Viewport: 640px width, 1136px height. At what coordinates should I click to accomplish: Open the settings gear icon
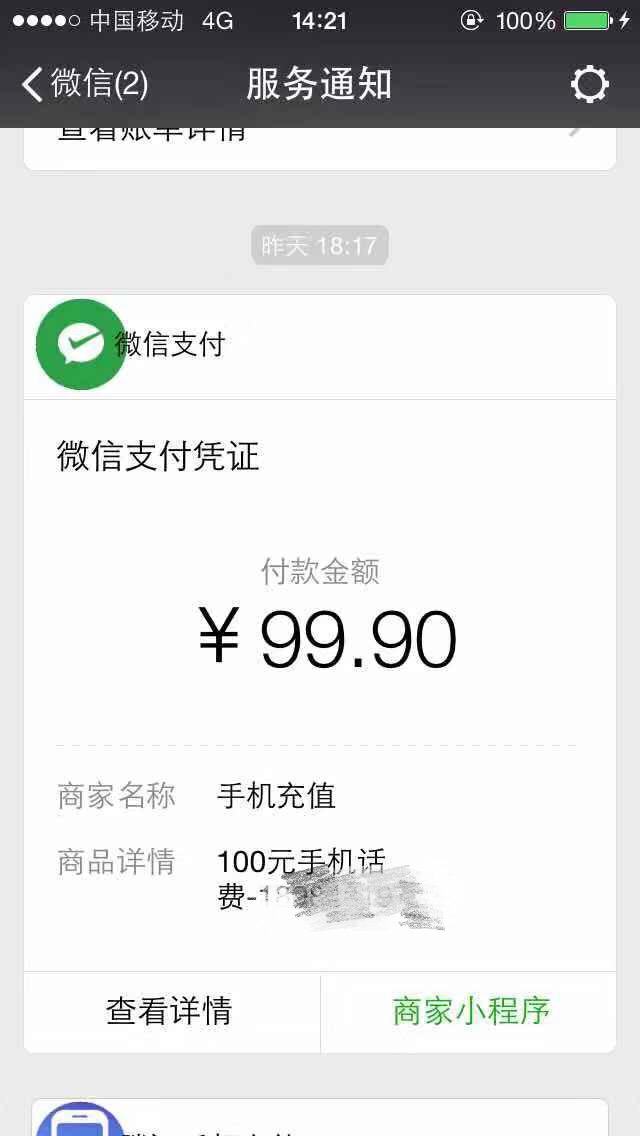(x=589, y=85)
